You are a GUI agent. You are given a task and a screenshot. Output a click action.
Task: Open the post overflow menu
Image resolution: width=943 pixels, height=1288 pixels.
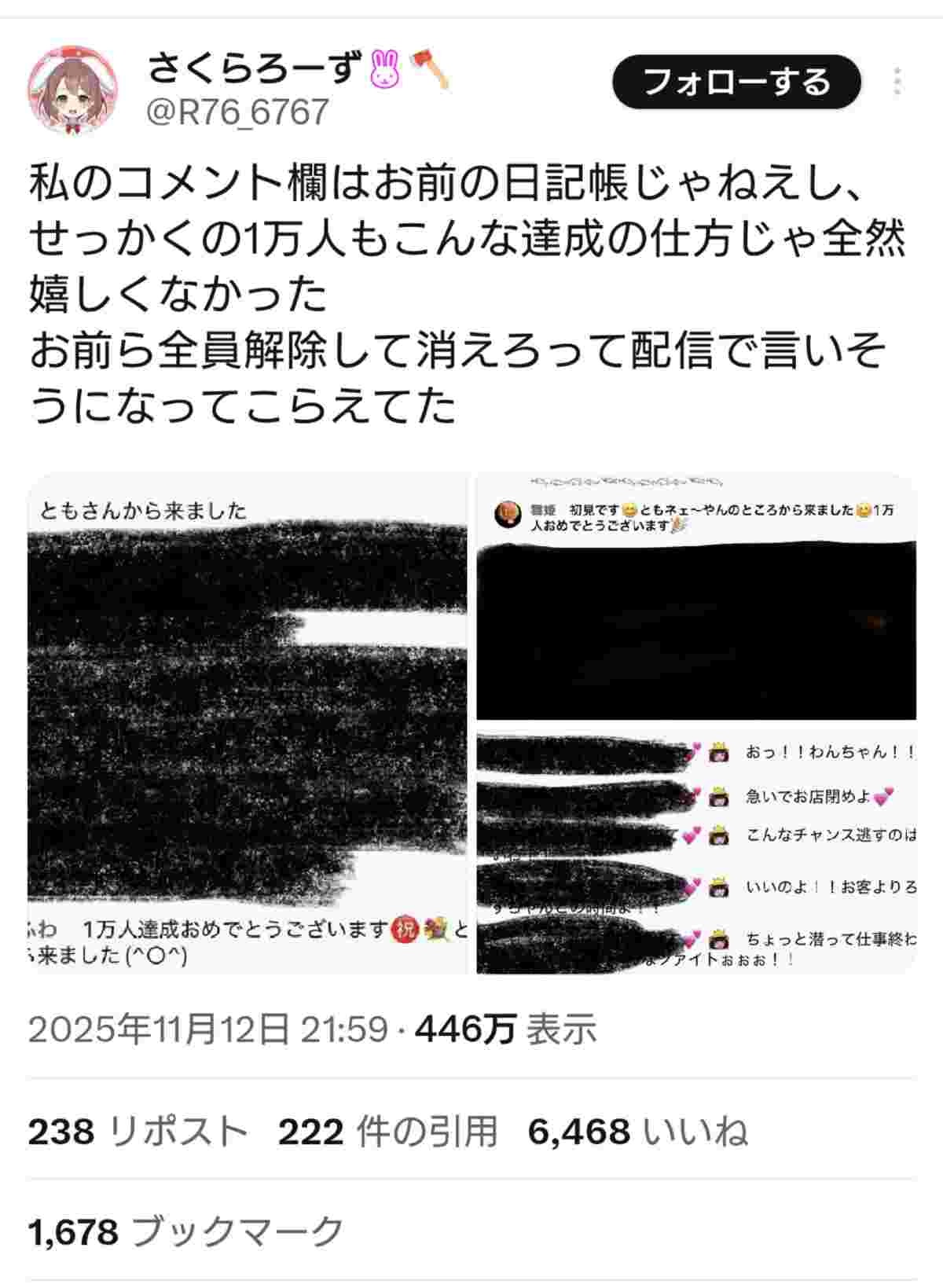click(x=897, y=82)
